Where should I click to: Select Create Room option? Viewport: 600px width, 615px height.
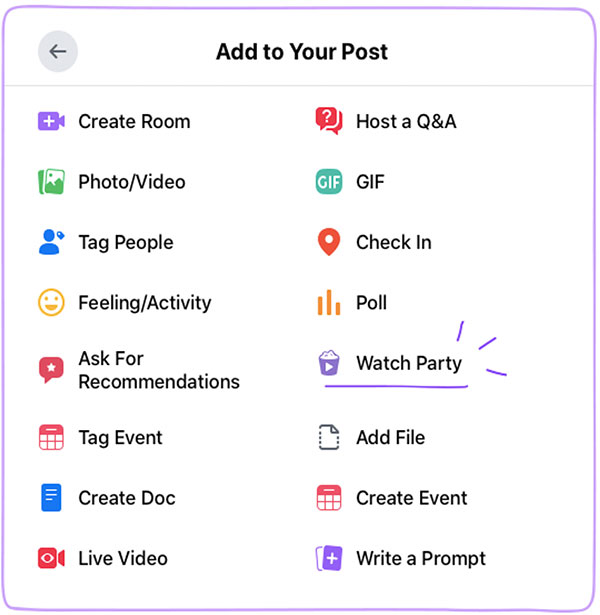click(133, 122)
